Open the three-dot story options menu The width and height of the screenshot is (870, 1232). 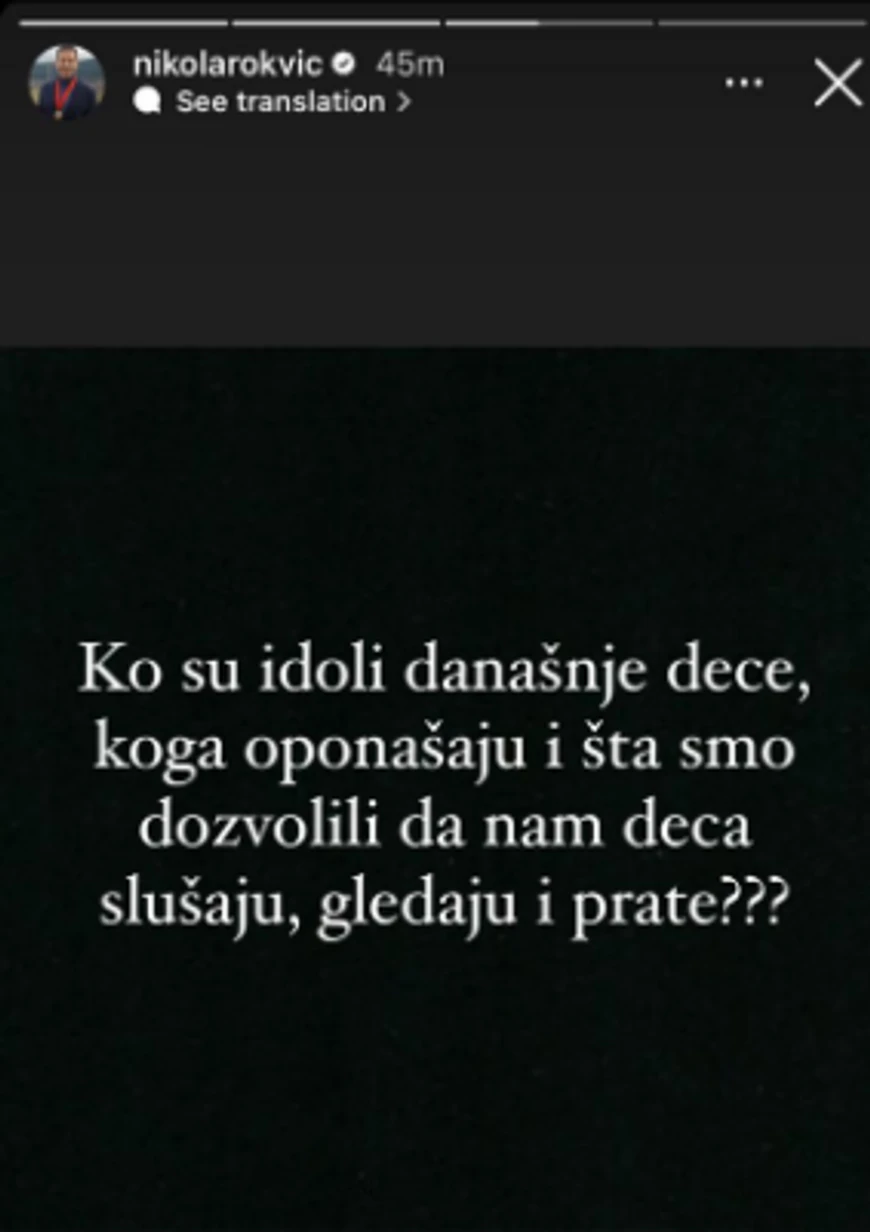(744, 84)
